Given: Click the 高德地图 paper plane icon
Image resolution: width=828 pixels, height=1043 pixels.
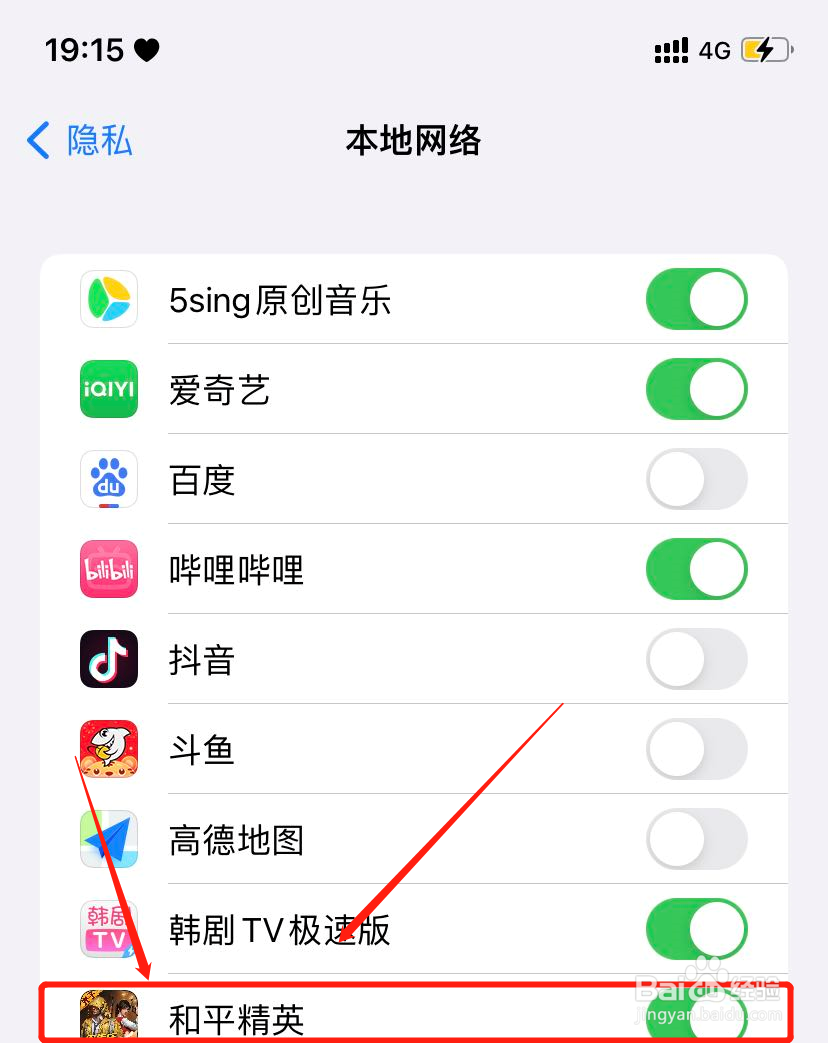Looking at the screenshot, I should [x=108, y=839].
